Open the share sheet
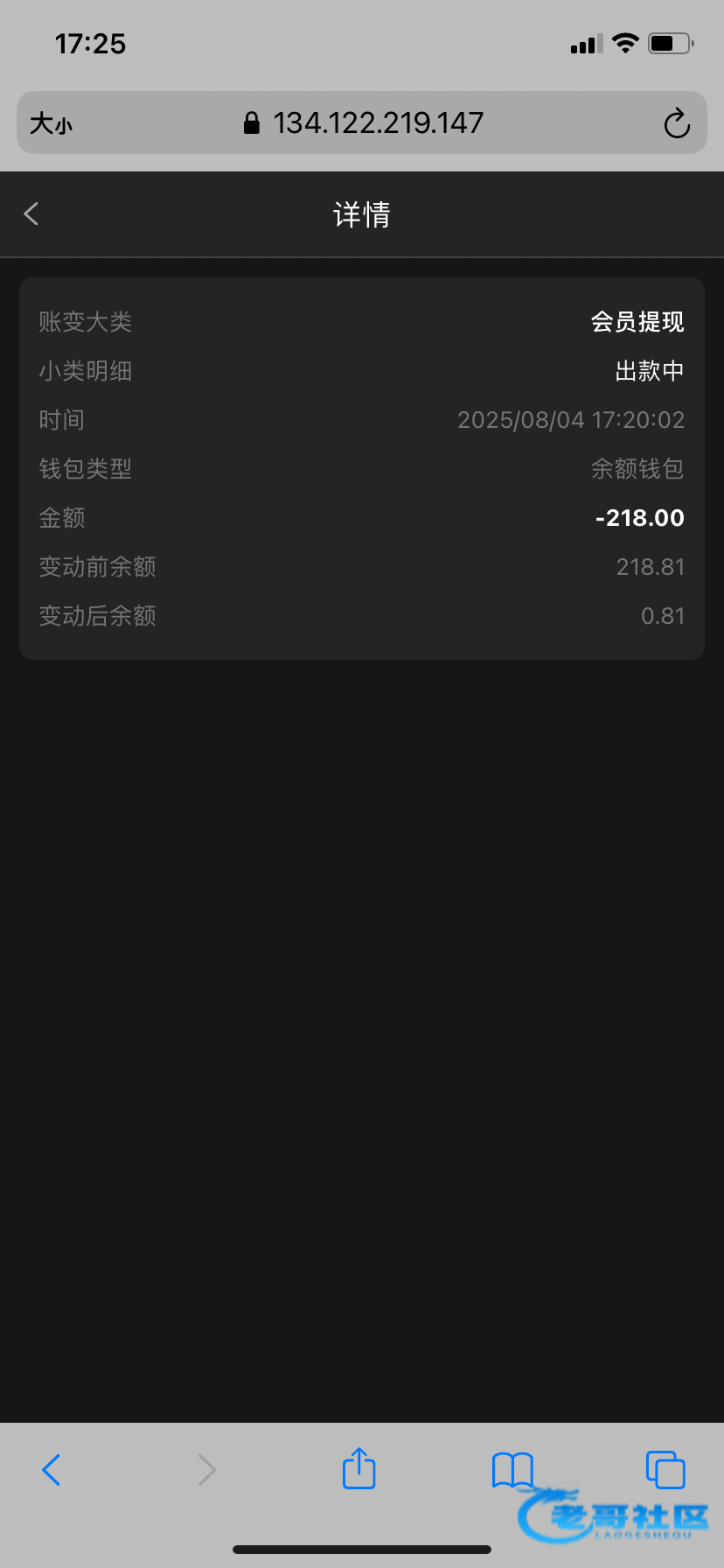Image resolution: width=724 pixels, height=1568 pixels. pyautogui.click(x=359, y=1467)
